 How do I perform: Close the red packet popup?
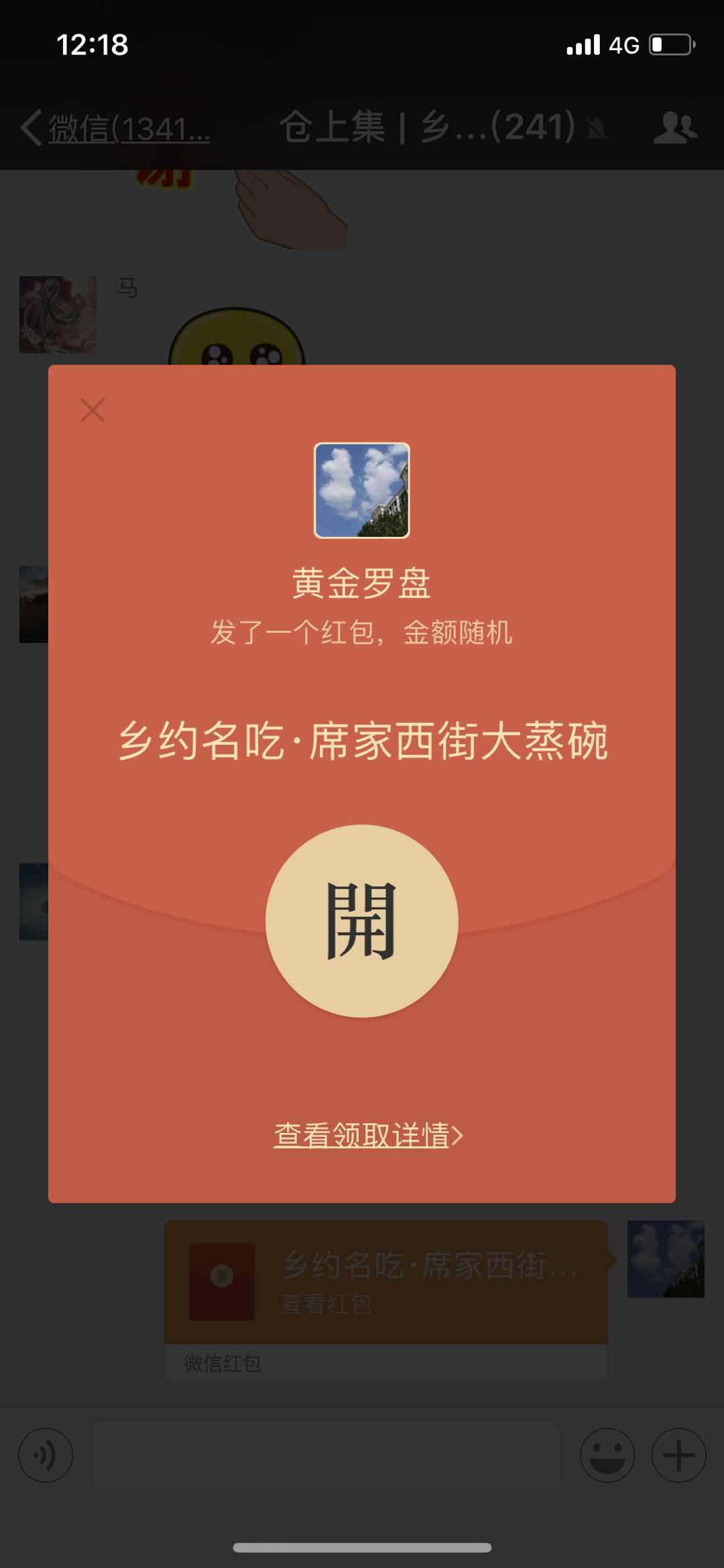coord(93,410)
